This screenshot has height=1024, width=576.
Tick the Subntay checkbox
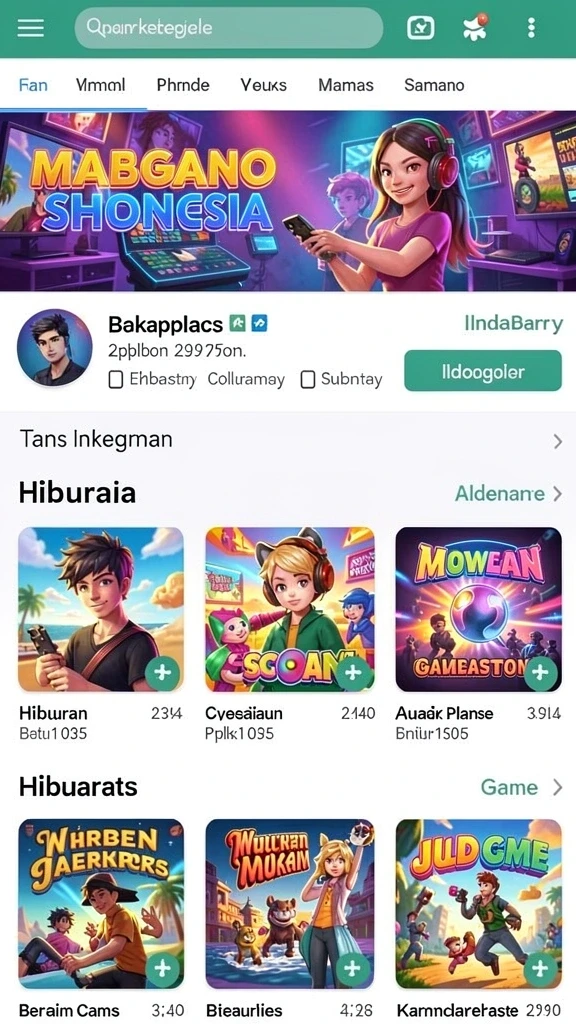tap(308, 379)
